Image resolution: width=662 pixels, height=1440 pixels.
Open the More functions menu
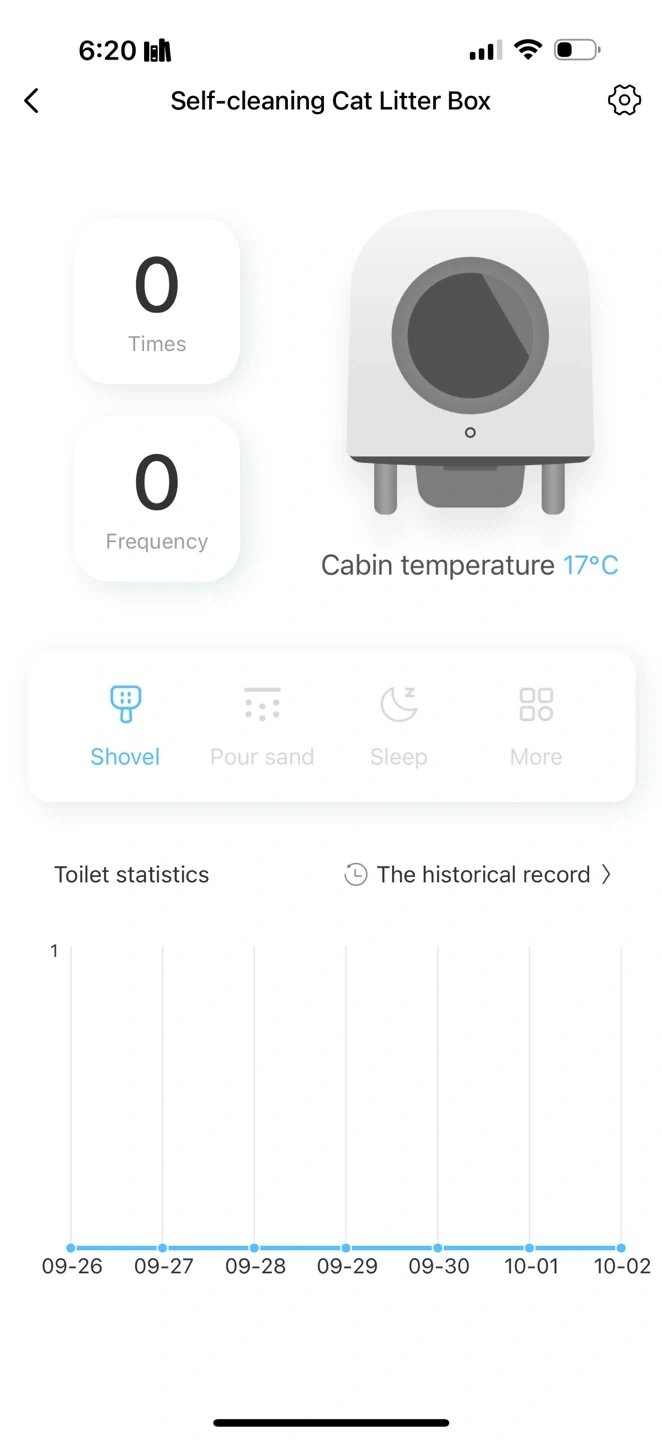(536, 725)
